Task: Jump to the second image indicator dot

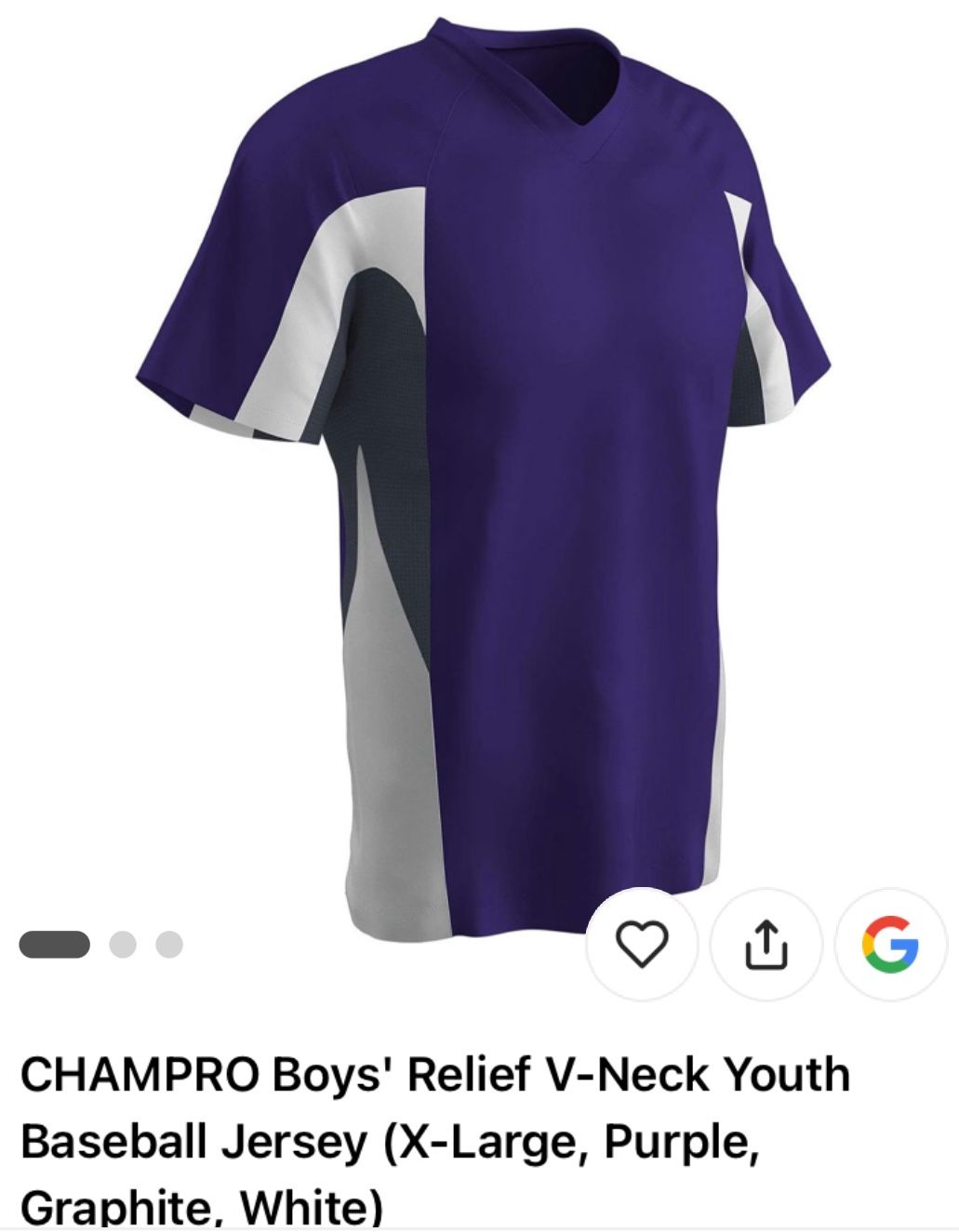Action: 123,944
